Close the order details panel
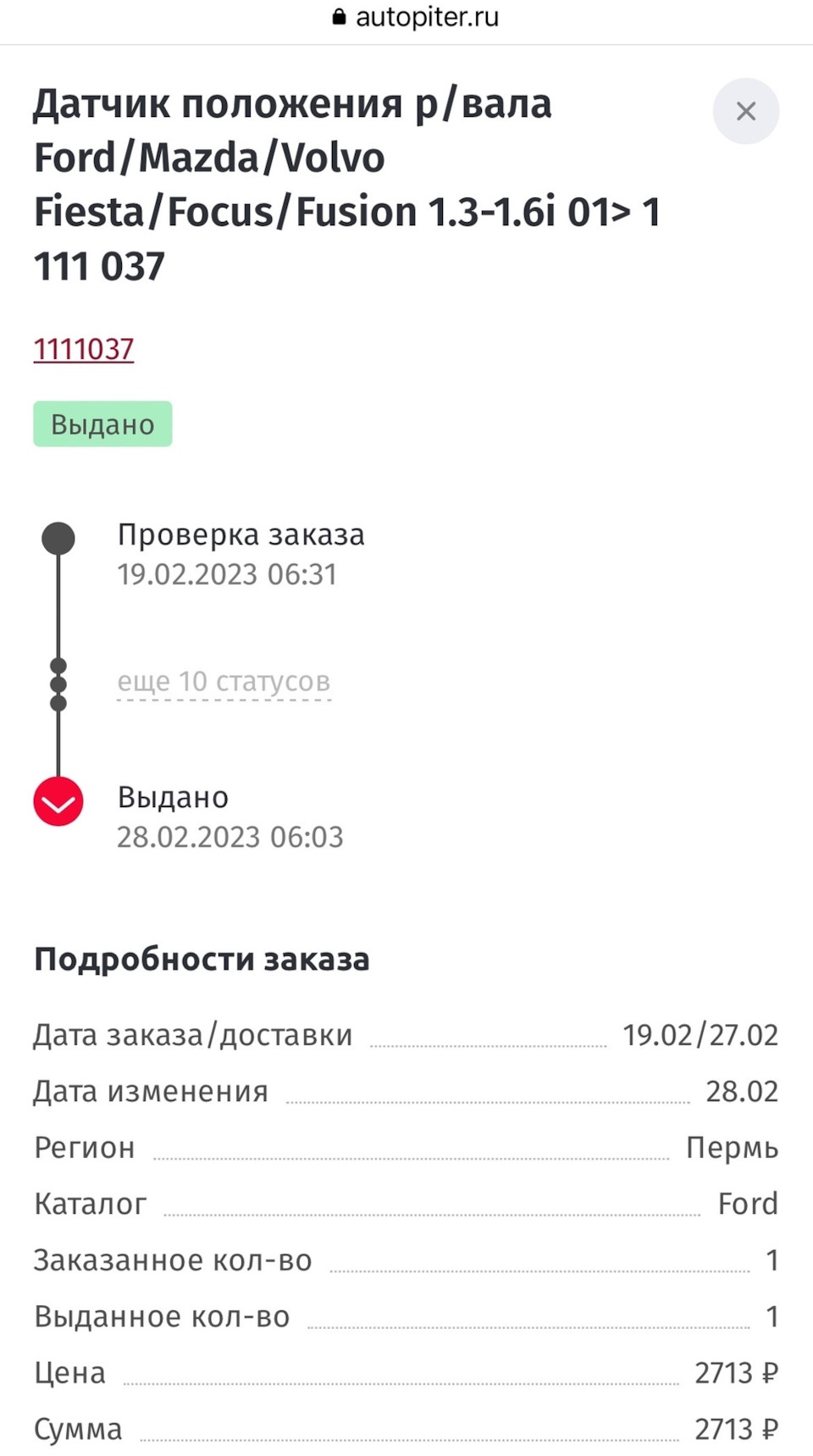The width and height of the screenshot is (813, 1456). [x=745, y=111]
